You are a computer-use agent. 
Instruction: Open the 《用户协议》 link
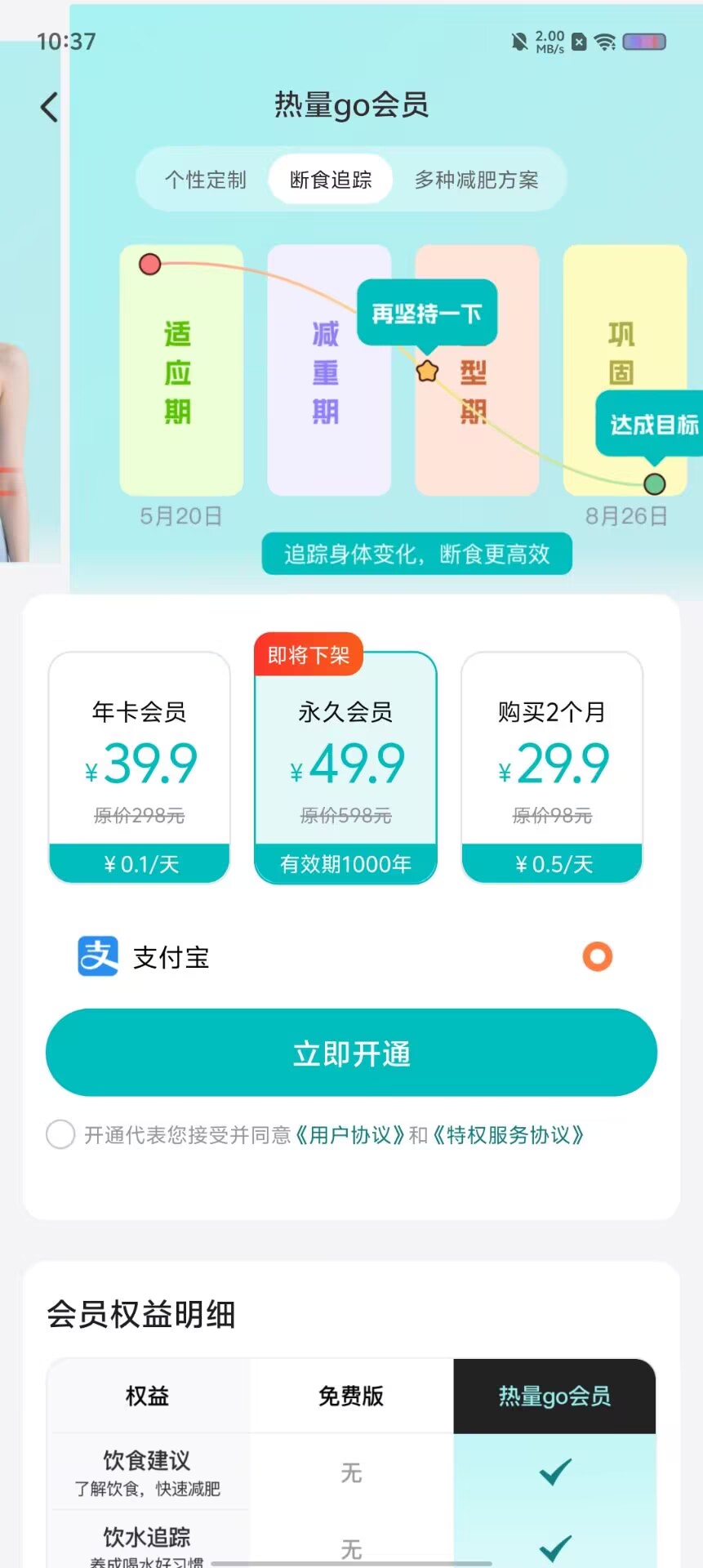pyautogui.click(x=349, y=1135)
